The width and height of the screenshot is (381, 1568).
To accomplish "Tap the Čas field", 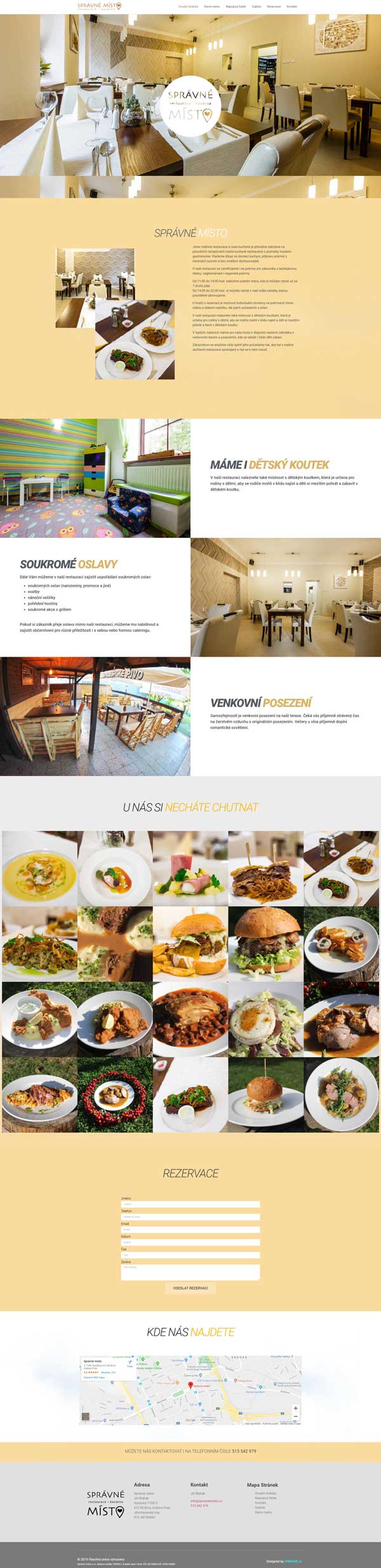I will click(x=190, y=1255).
